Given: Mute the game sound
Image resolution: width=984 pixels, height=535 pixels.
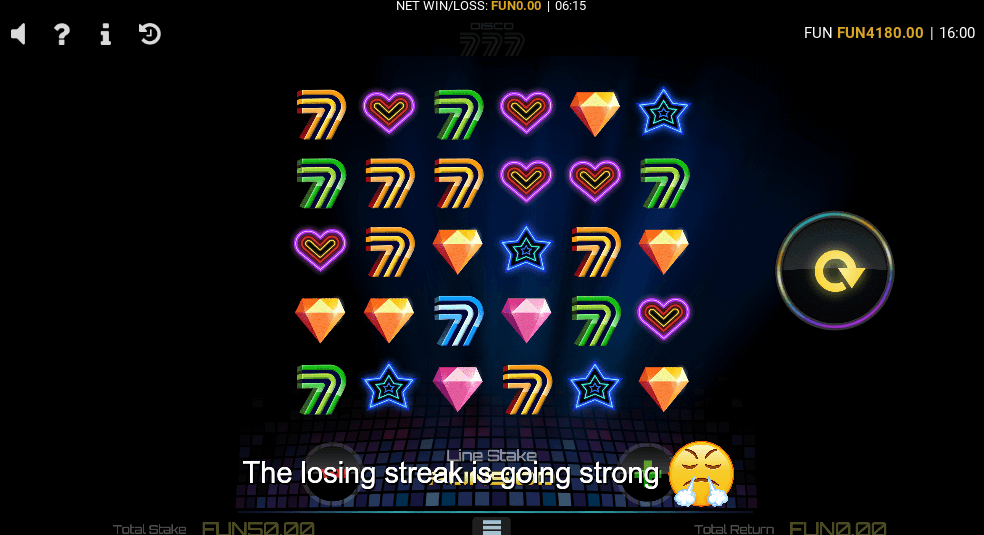Looking at the screenshot, I should point(18,35).
